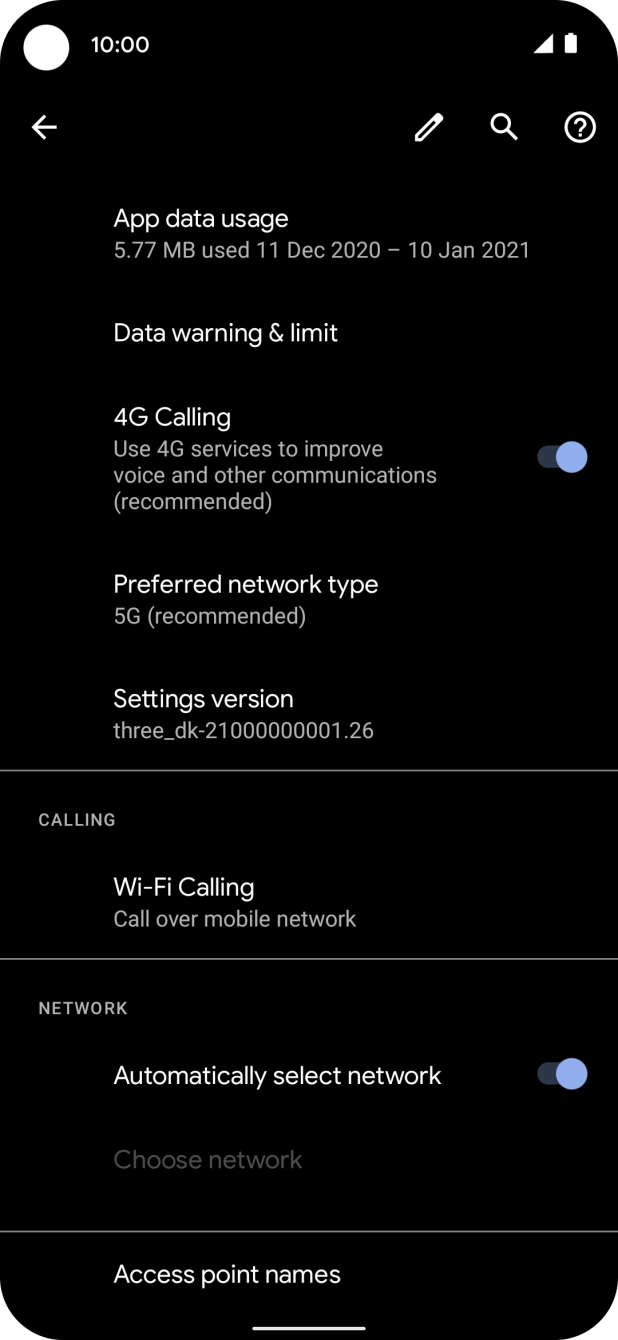618x1340 pixels.
Task: Open App data usage
Action: tap(320, 233)
